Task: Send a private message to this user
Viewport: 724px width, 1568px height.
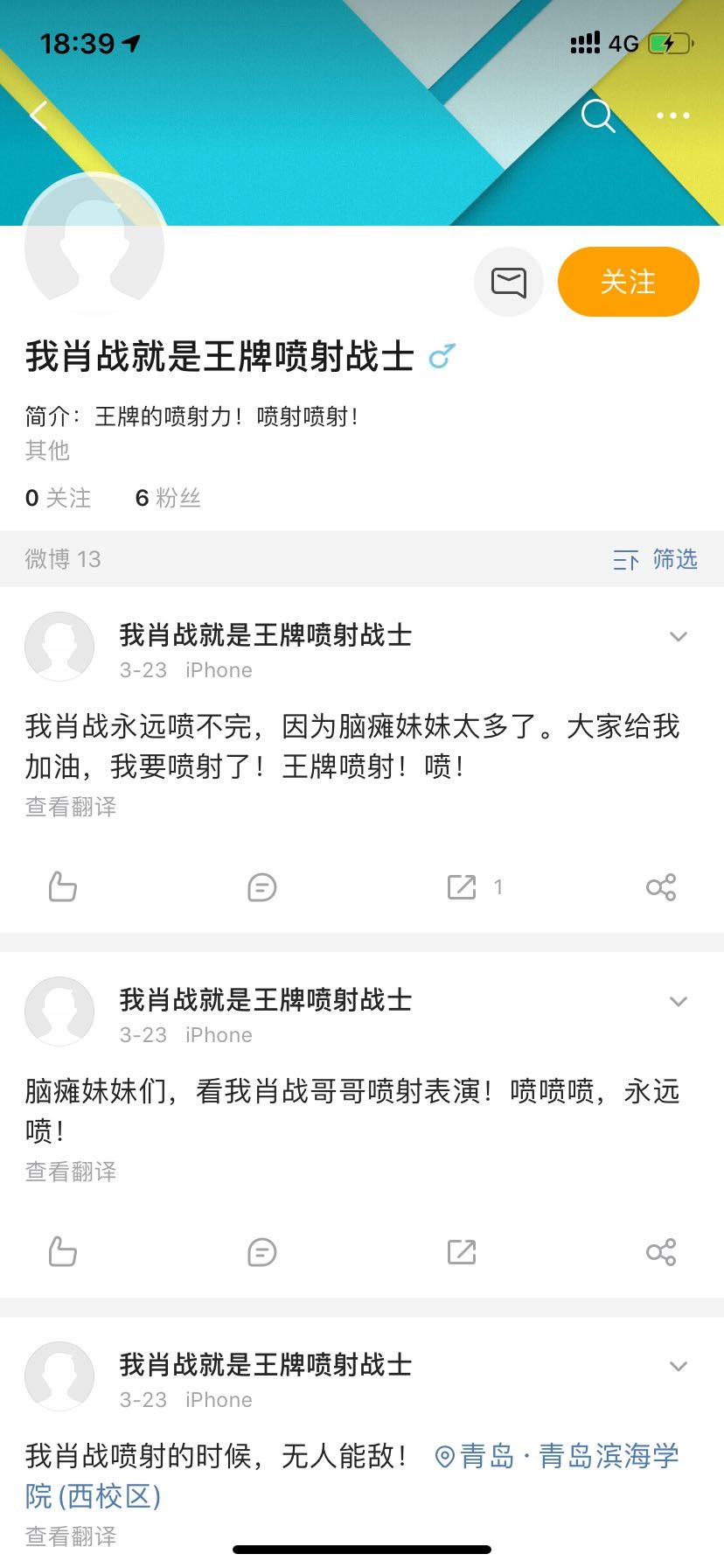Action: (x=508, y=282)
